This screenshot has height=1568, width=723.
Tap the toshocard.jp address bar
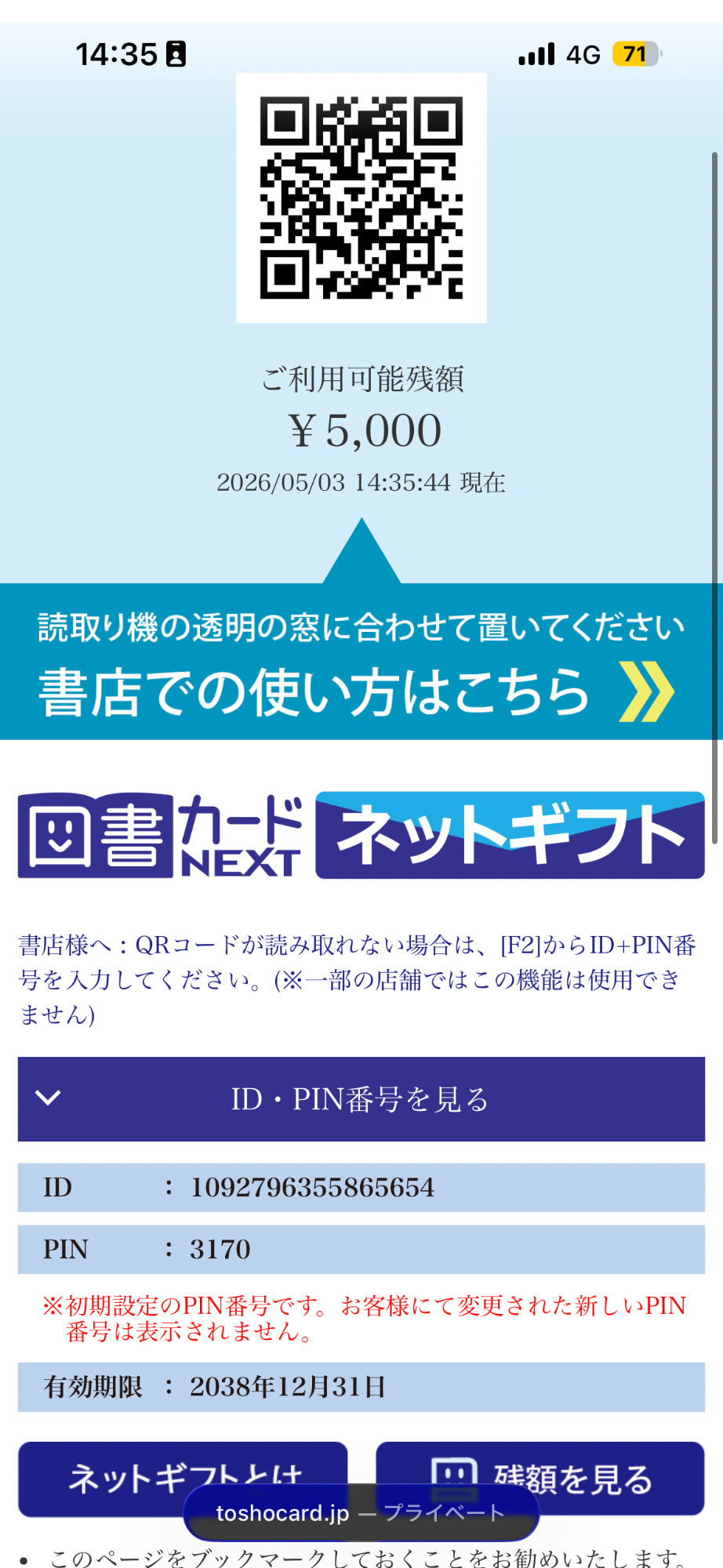pos(361,1513)
